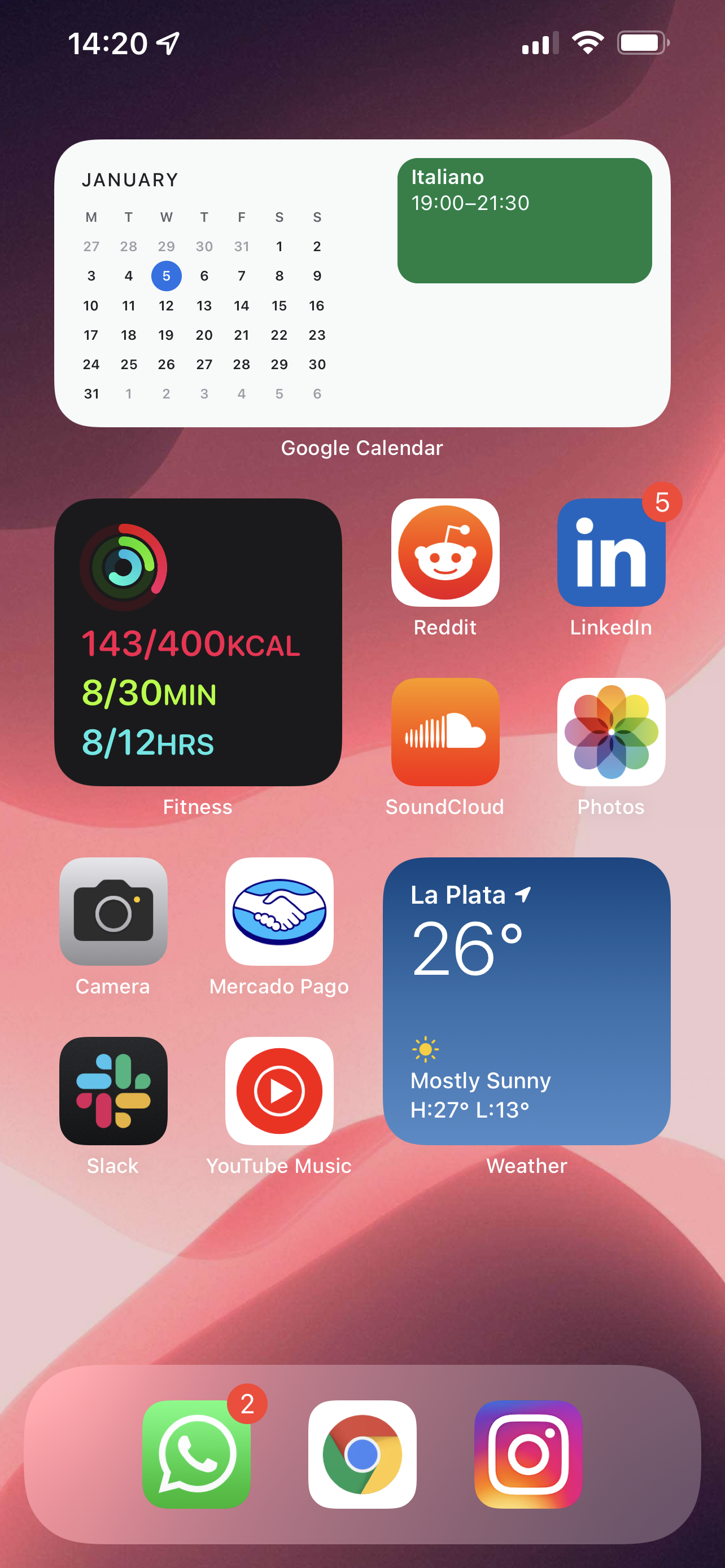
Task: Launch the Camera app
Action: tap(113, 911)
